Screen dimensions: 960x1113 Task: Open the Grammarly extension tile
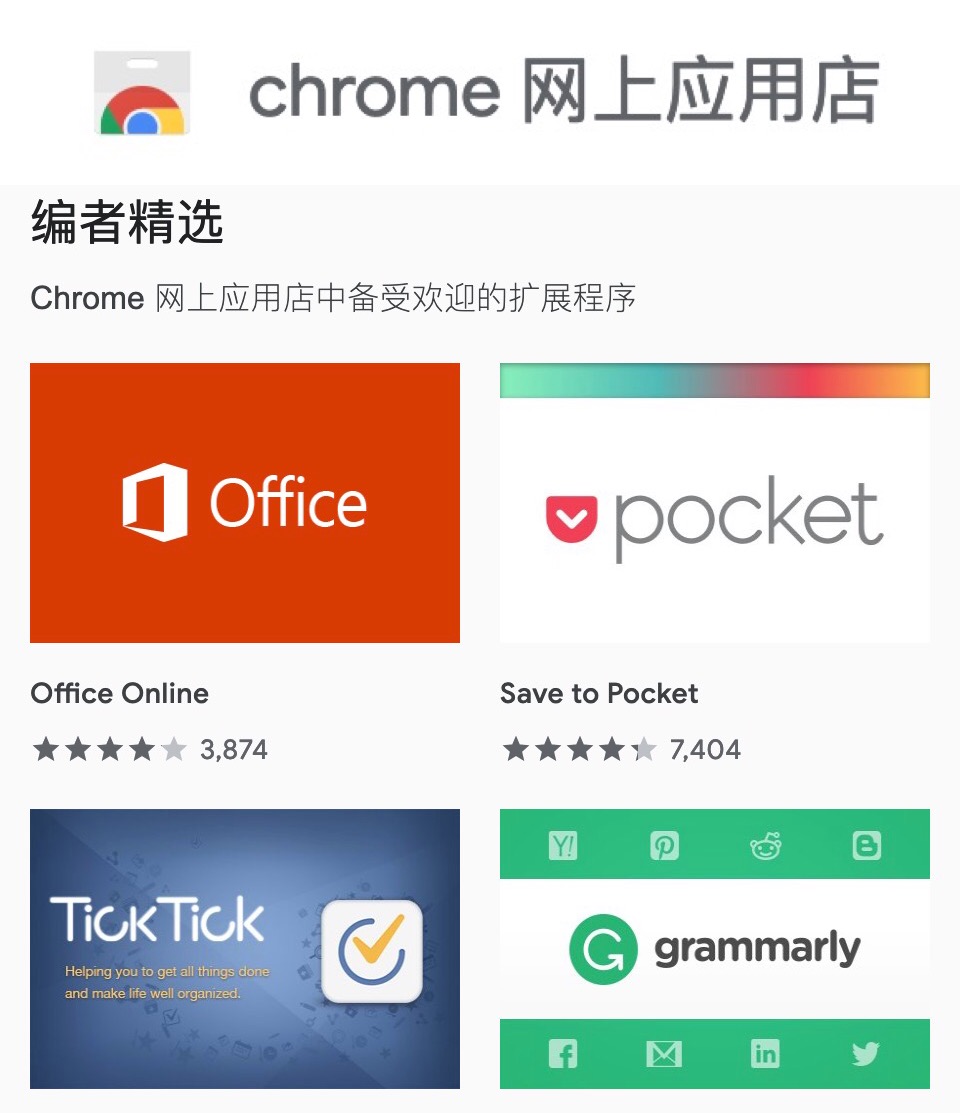pos(714,948)
